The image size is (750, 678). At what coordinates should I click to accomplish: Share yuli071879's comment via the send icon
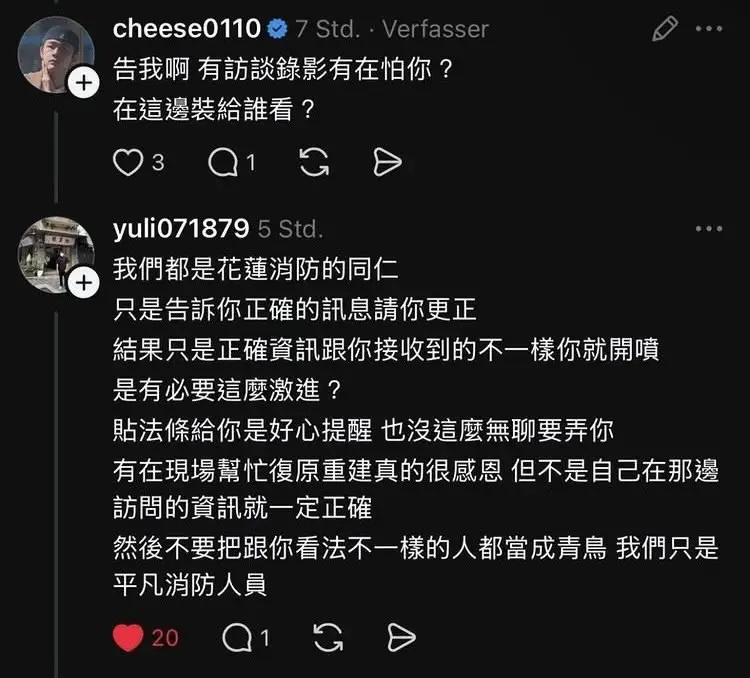[x=400, y=637]
